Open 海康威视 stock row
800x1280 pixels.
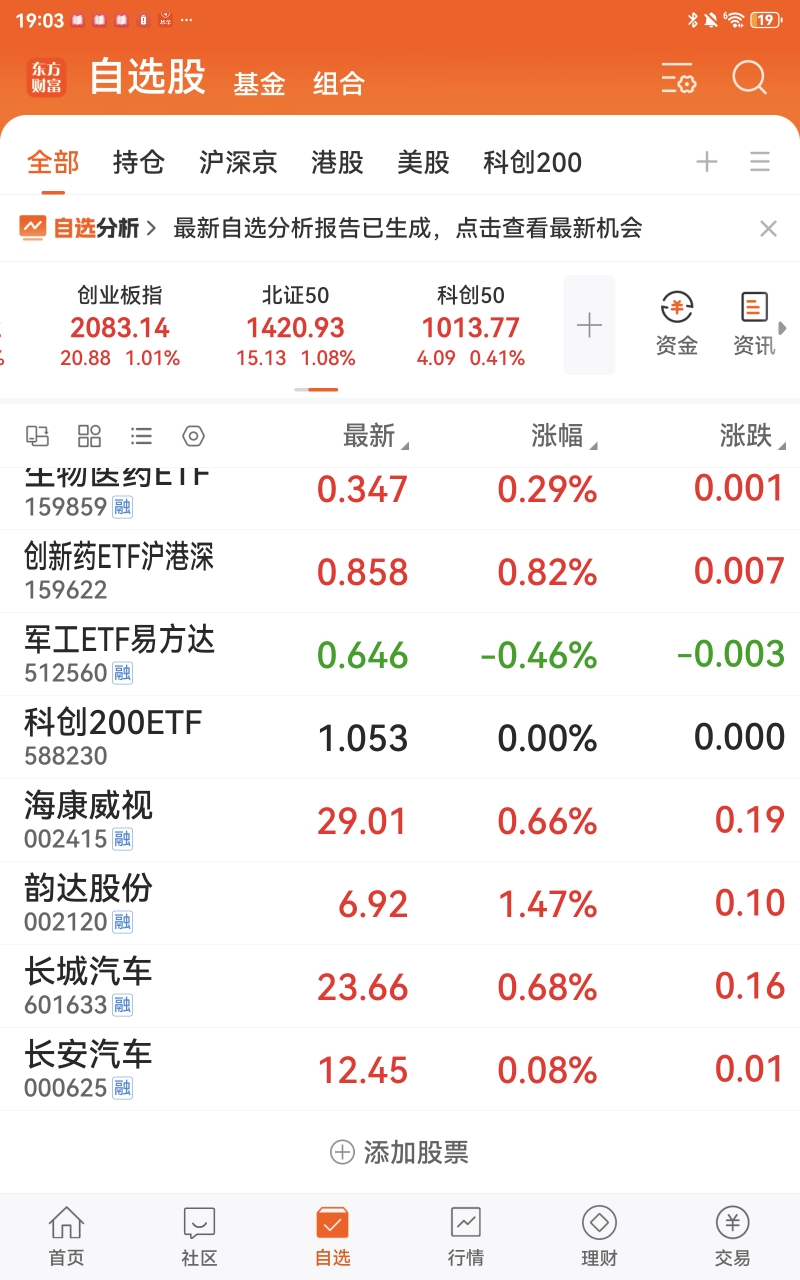[400, 820]
